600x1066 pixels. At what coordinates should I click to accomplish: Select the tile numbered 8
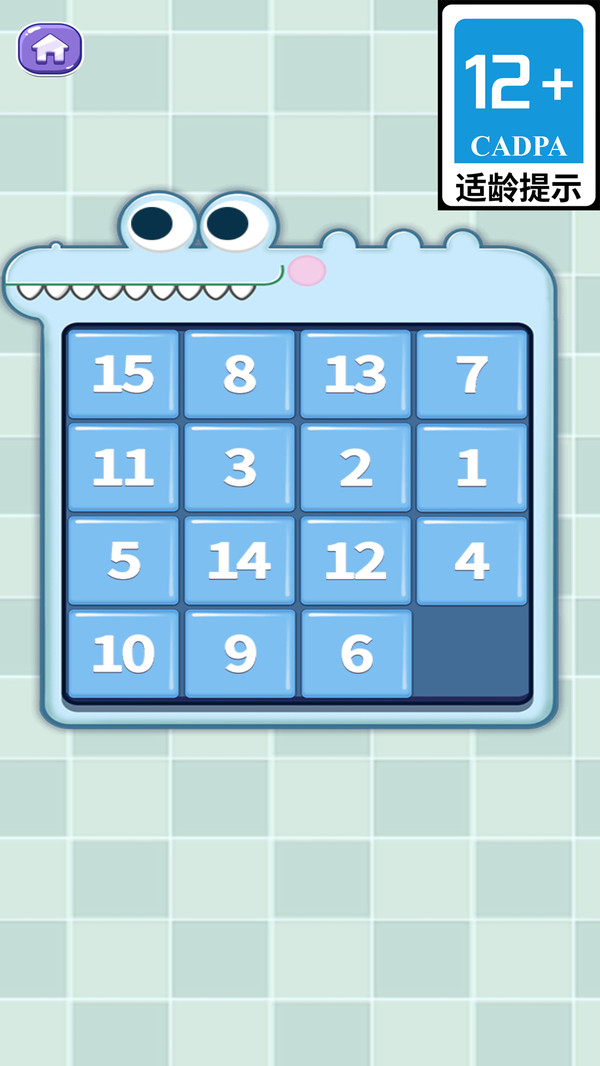239,374
